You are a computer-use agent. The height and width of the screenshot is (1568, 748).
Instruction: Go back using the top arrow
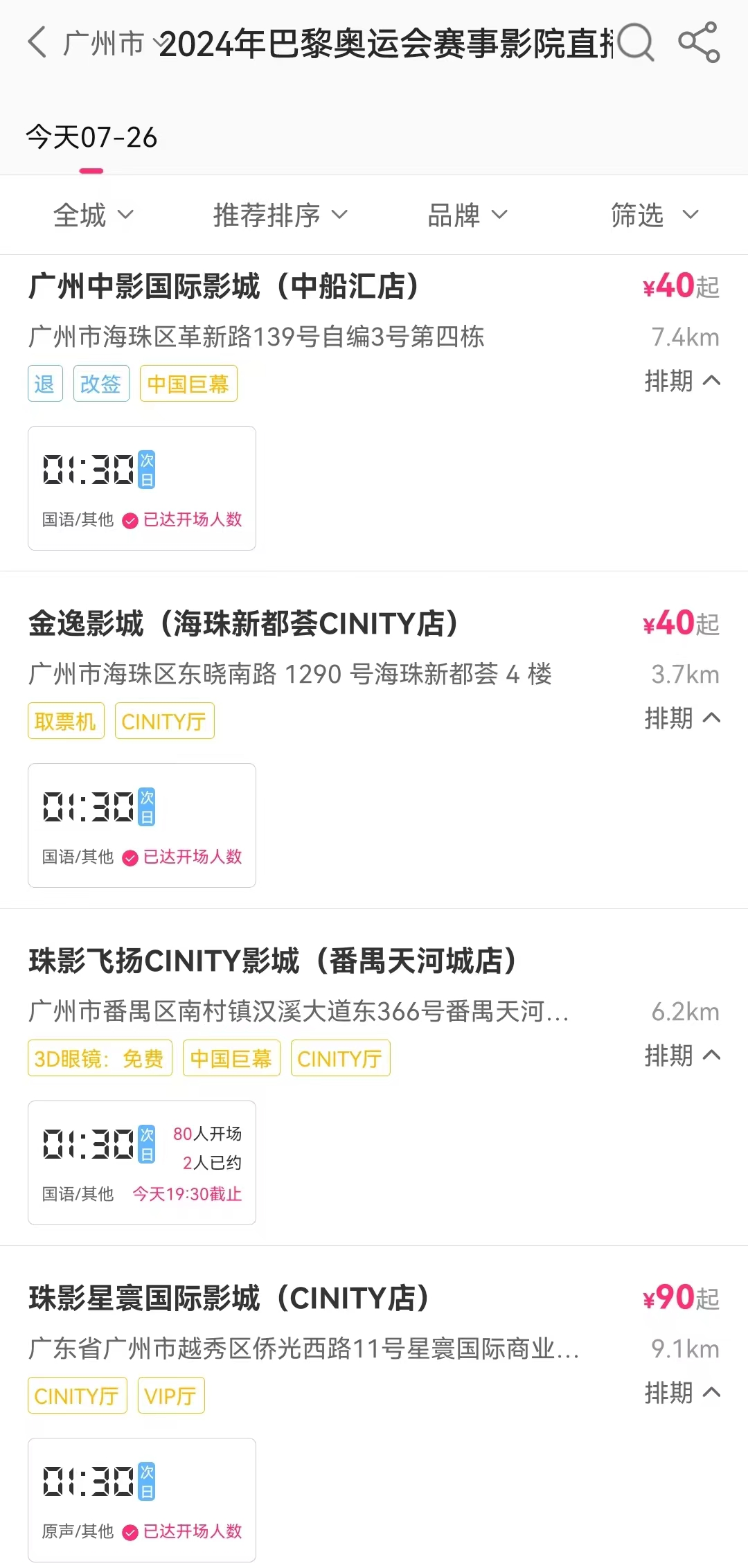pyautogui.click(x=37, y=42)
